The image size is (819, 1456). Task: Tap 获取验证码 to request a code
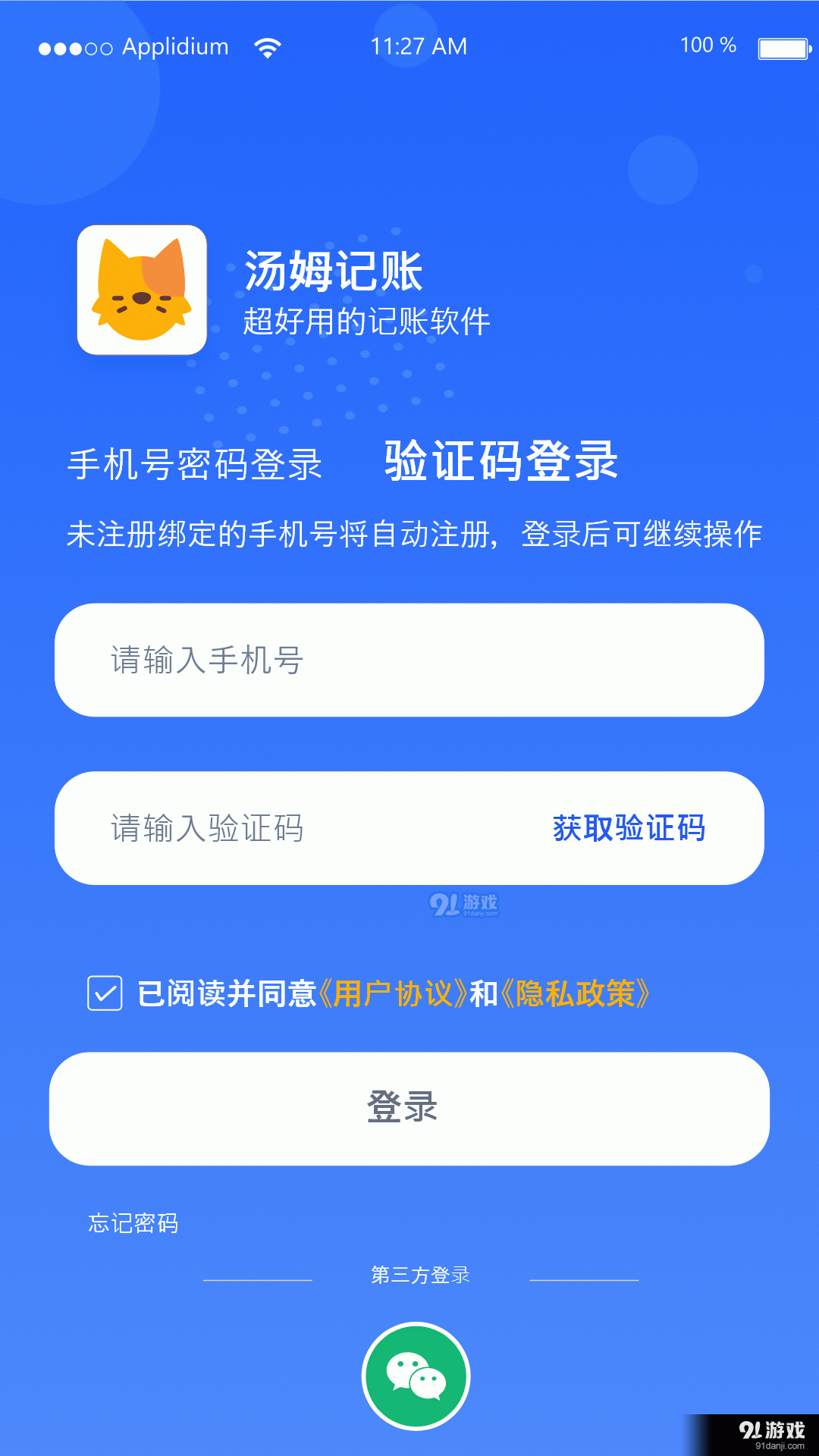[629, 829]
